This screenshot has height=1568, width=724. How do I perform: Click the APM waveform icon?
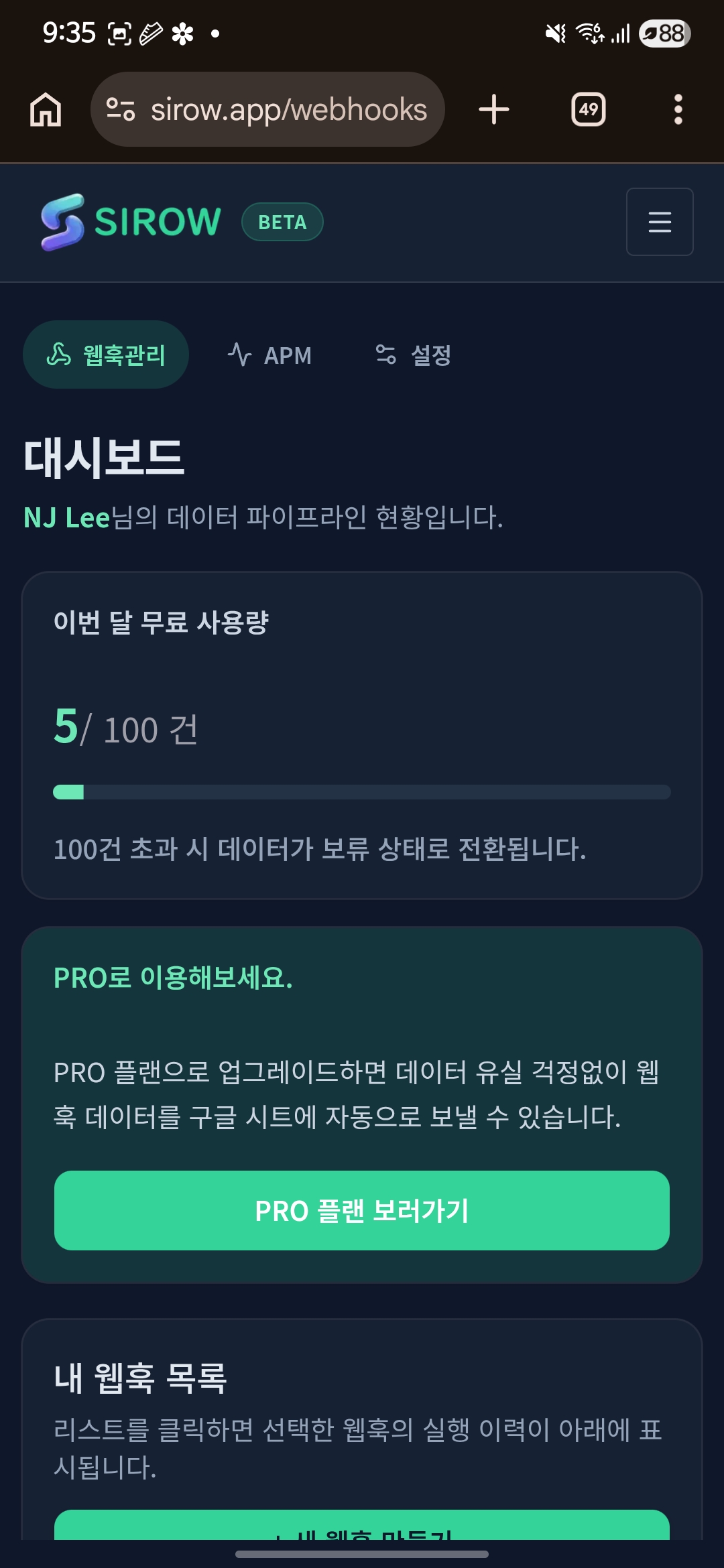(x=240, y=355)
